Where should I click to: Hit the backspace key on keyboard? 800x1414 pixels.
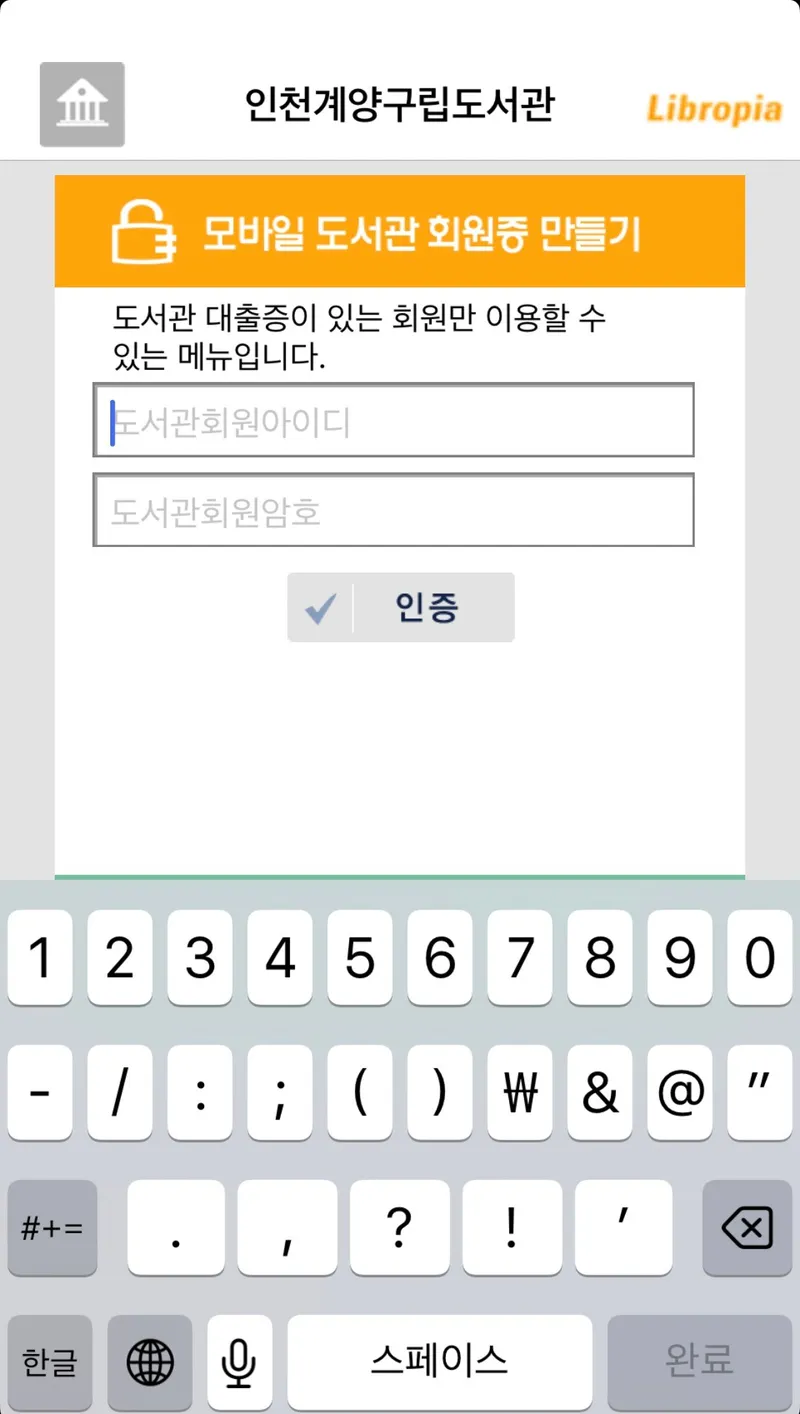click(x=748, y=1228)
